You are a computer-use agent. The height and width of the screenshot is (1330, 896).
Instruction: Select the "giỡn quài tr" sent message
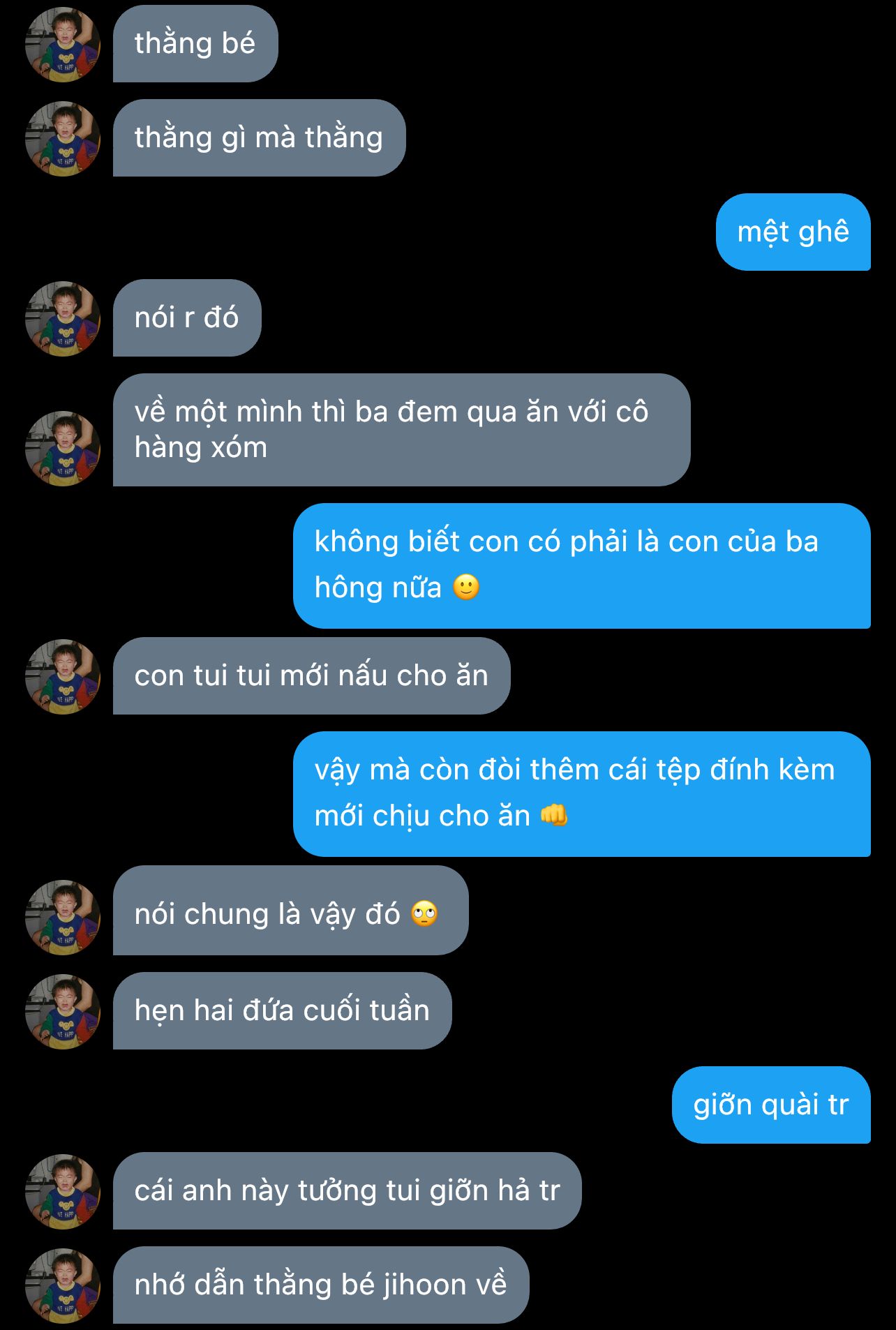[x=770, y=1105]
